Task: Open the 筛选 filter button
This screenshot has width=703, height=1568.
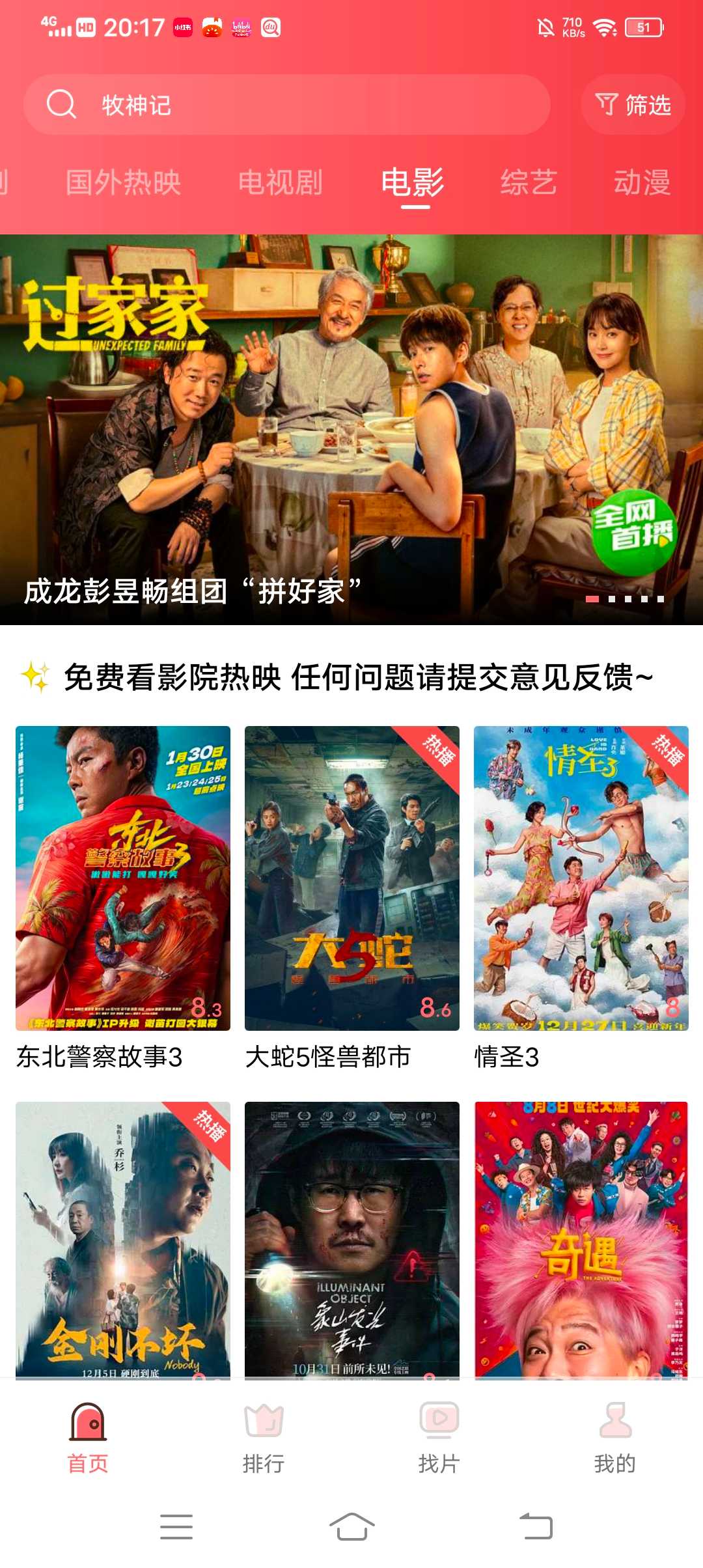Action: (x=633, y=104)
